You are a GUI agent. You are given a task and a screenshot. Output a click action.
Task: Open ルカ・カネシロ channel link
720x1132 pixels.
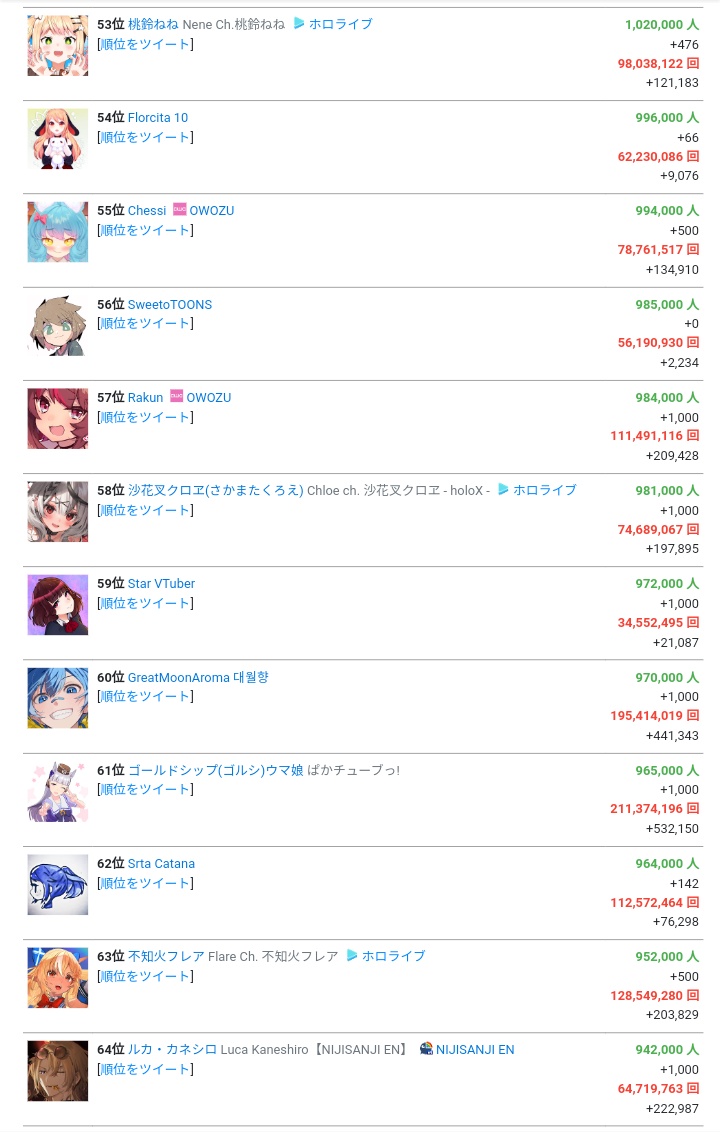pyautogui.click(x=172, y=1049)
